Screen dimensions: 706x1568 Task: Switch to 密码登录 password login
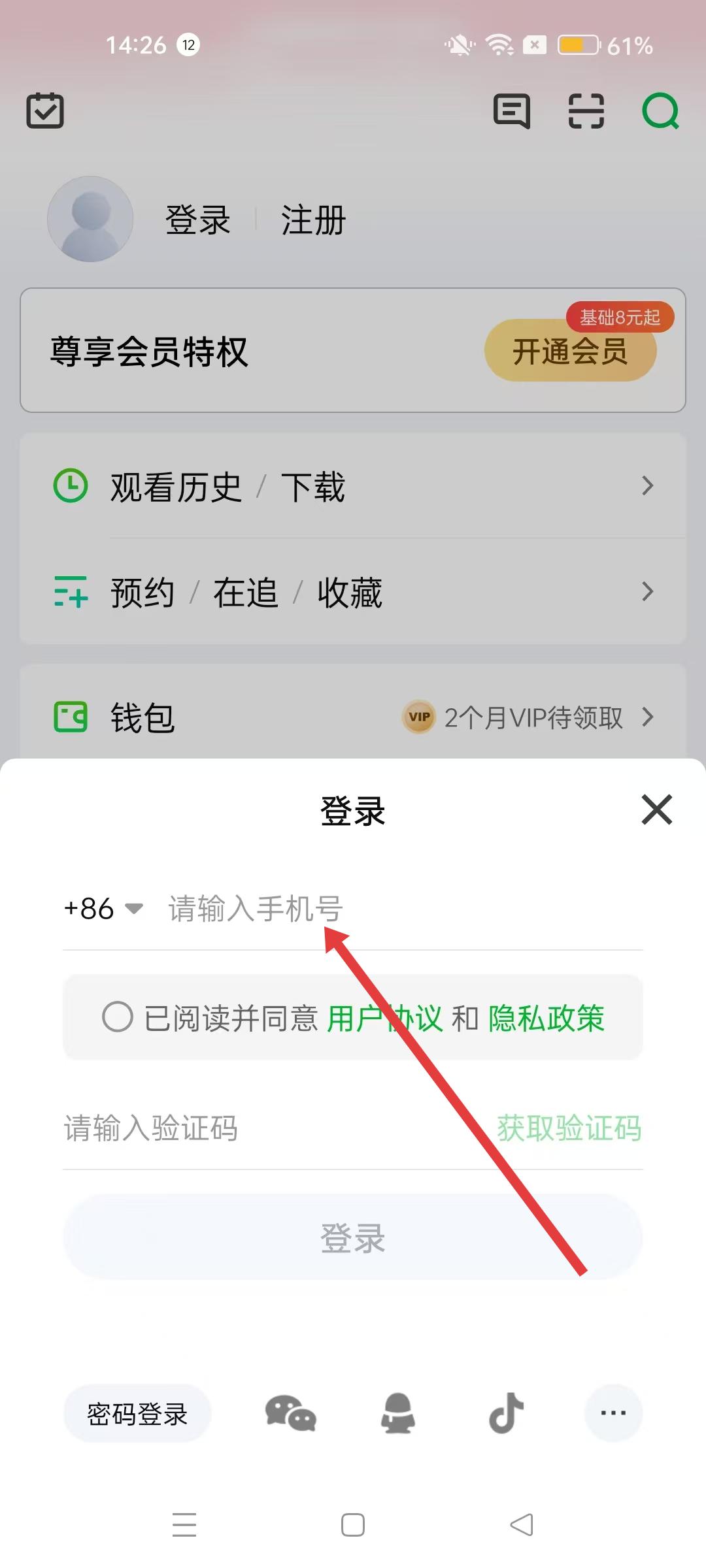(x=137, y=1414)
